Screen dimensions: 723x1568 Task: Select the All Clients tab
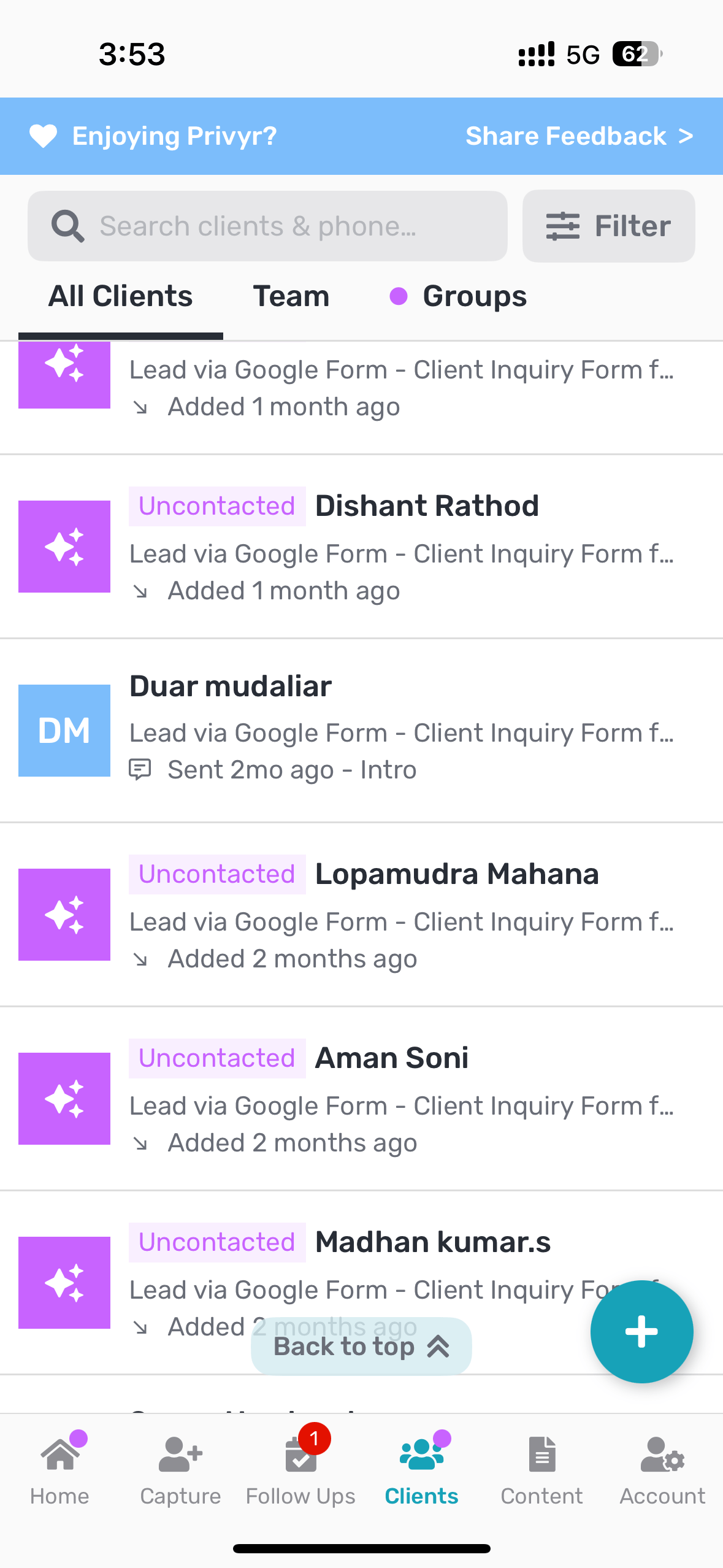click(120, 296)
